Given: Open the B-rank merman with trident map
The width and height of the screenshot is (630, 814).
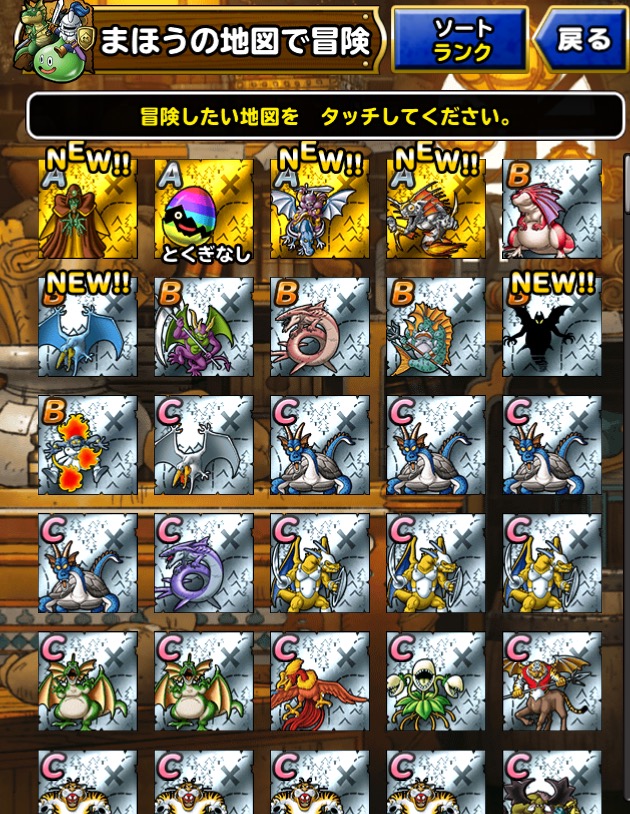Looking at the screenshot, I should coord(436,327).
